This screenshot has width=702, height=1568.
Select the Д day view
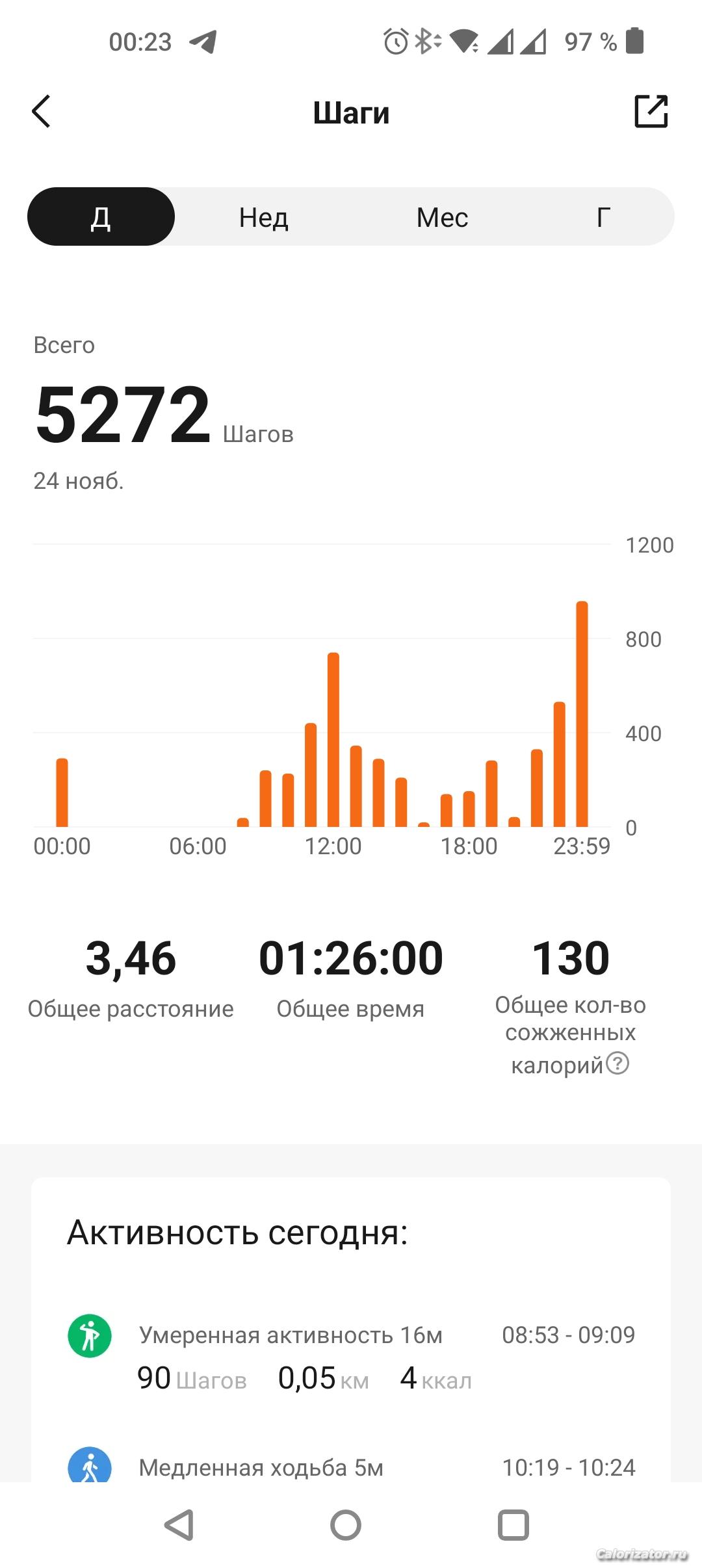[x=101, y=217]
